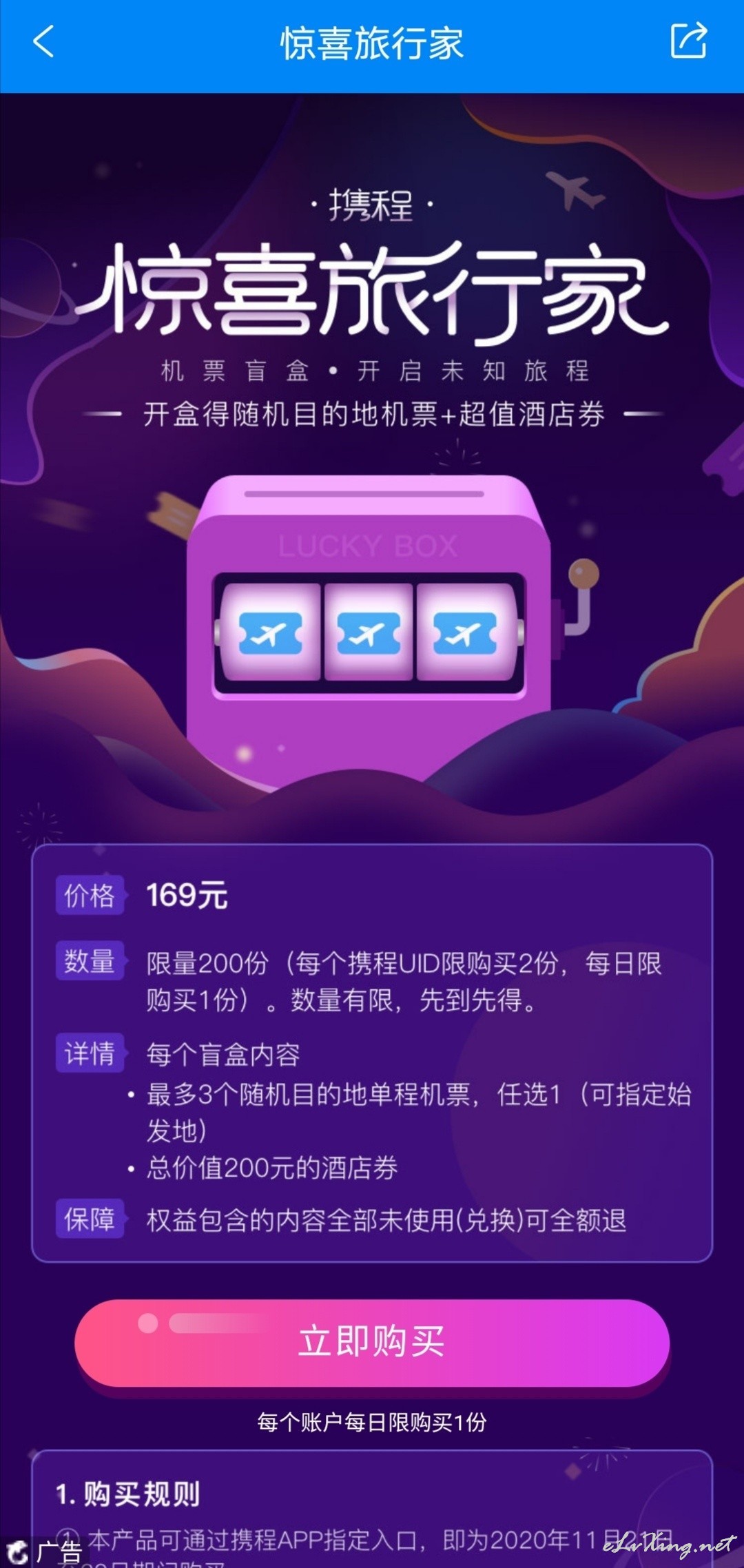Tap the 立即购买 button
This screenshot has height=1568, width=744.
point(372,1342)
